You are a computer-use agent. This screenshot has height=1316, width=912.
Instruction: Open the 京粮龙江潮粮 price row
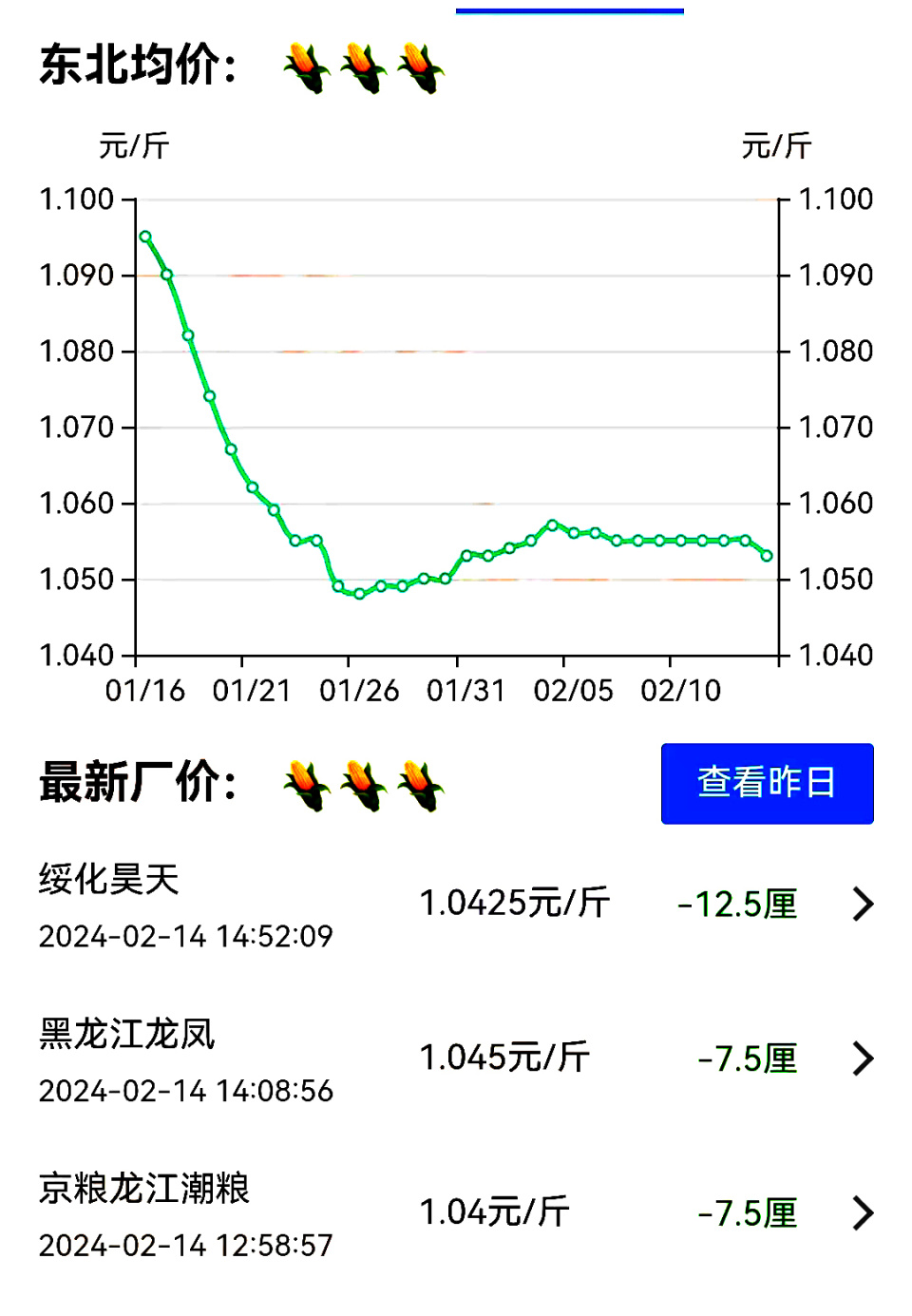pos(456,1214)
